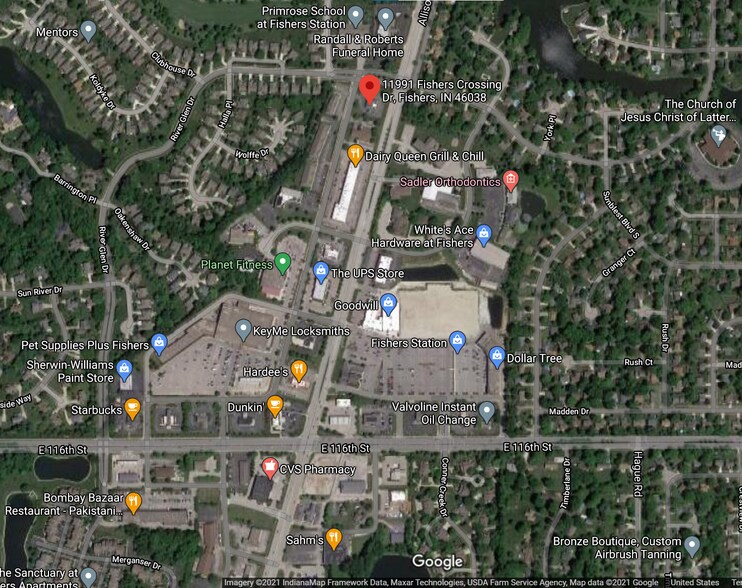Viewport: 742px width, 588px height.
Task: Tap the Dunkin' marker
Action: point(275,407)
